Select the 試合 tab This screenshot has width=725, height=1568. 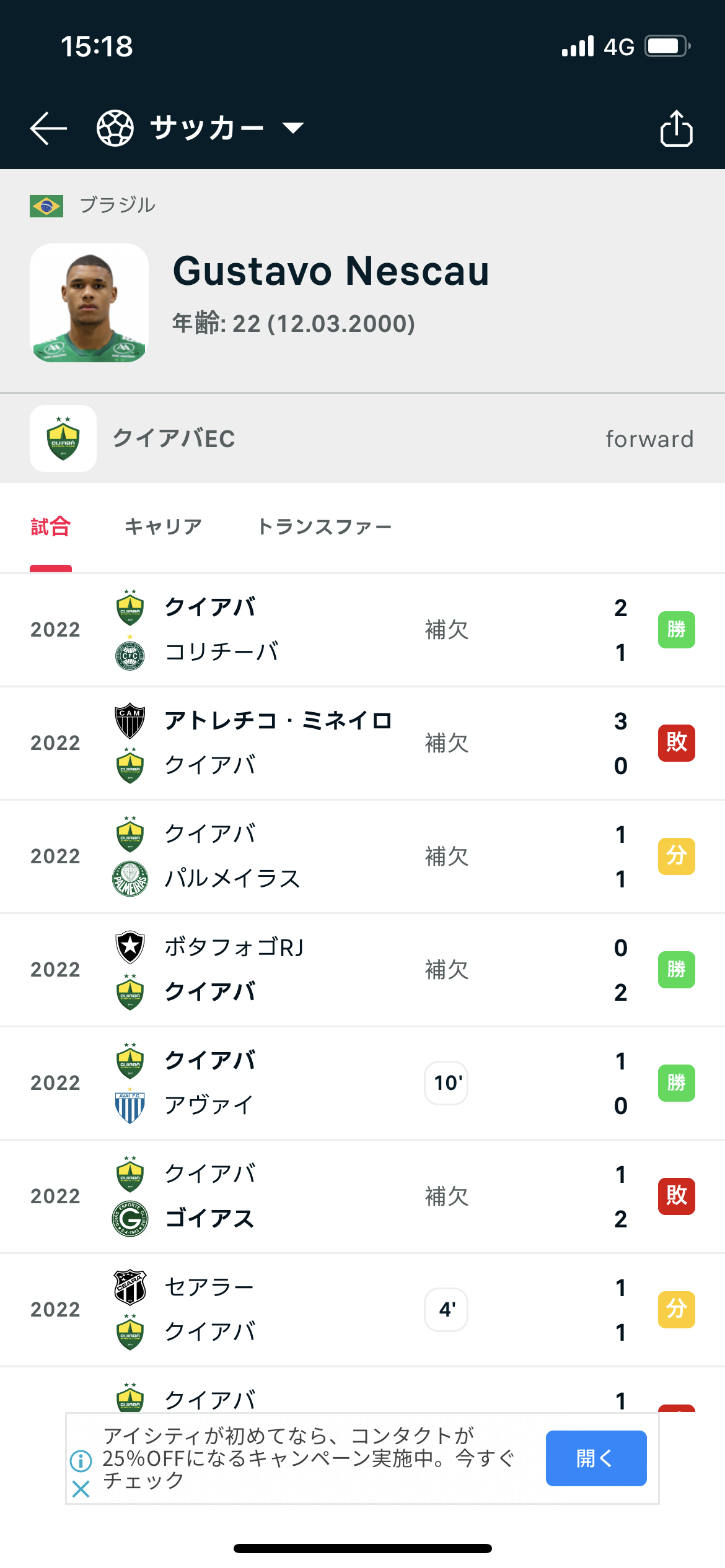51,527
